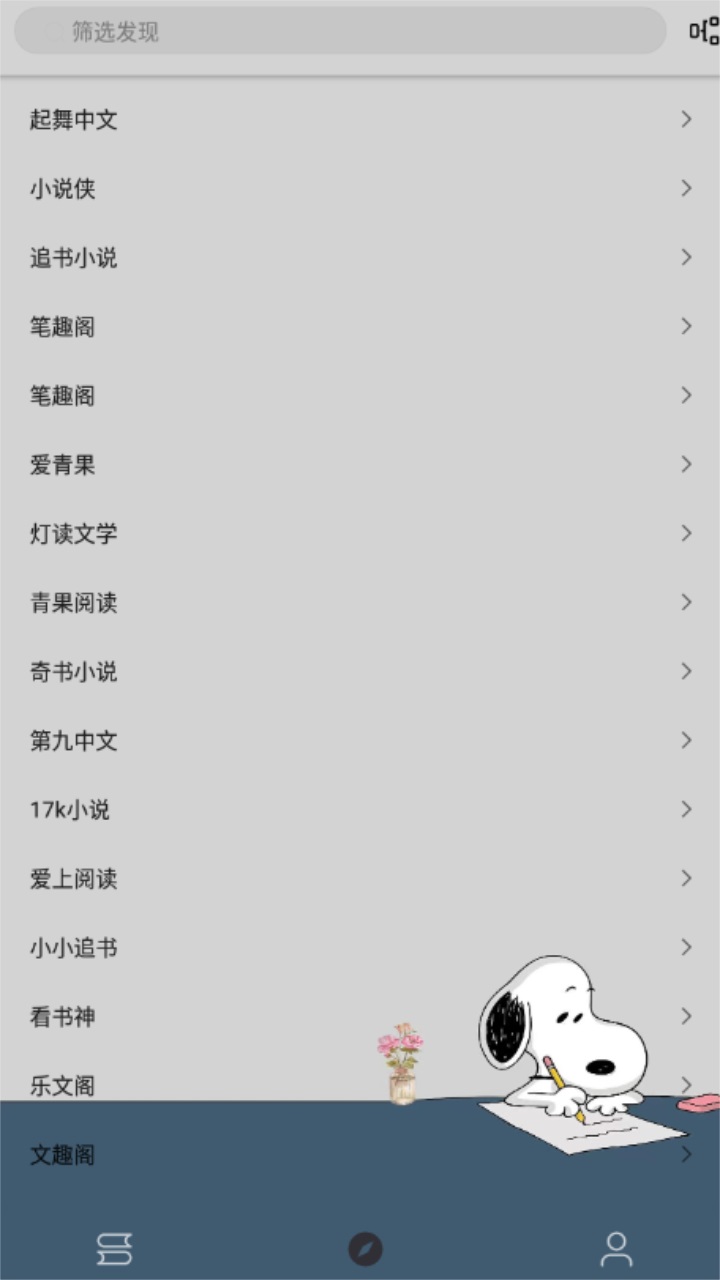Viewport: 720px width, 1280px height.
Task: Tap the compass Discovery icon in bottom bar
Action: (367, 1247)
